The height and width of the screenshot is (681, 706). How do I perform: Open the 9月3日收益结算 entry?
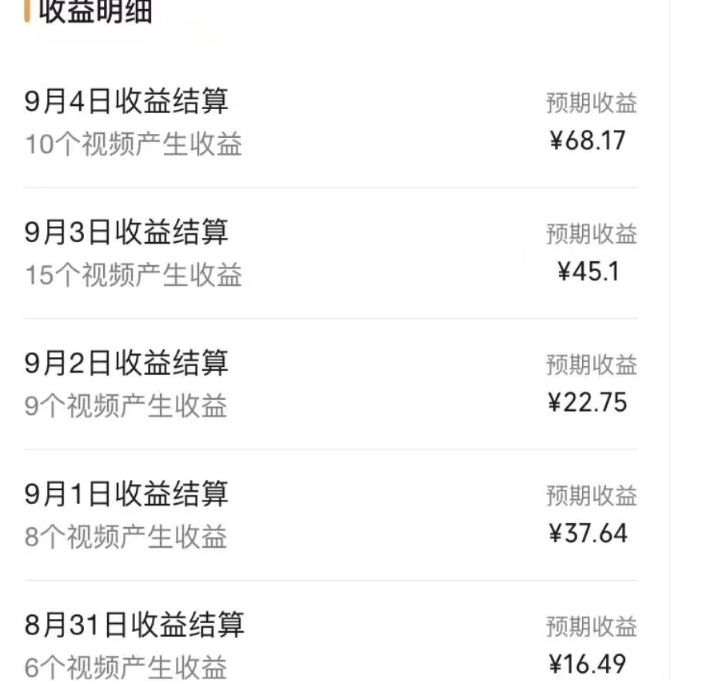point(126,232)
